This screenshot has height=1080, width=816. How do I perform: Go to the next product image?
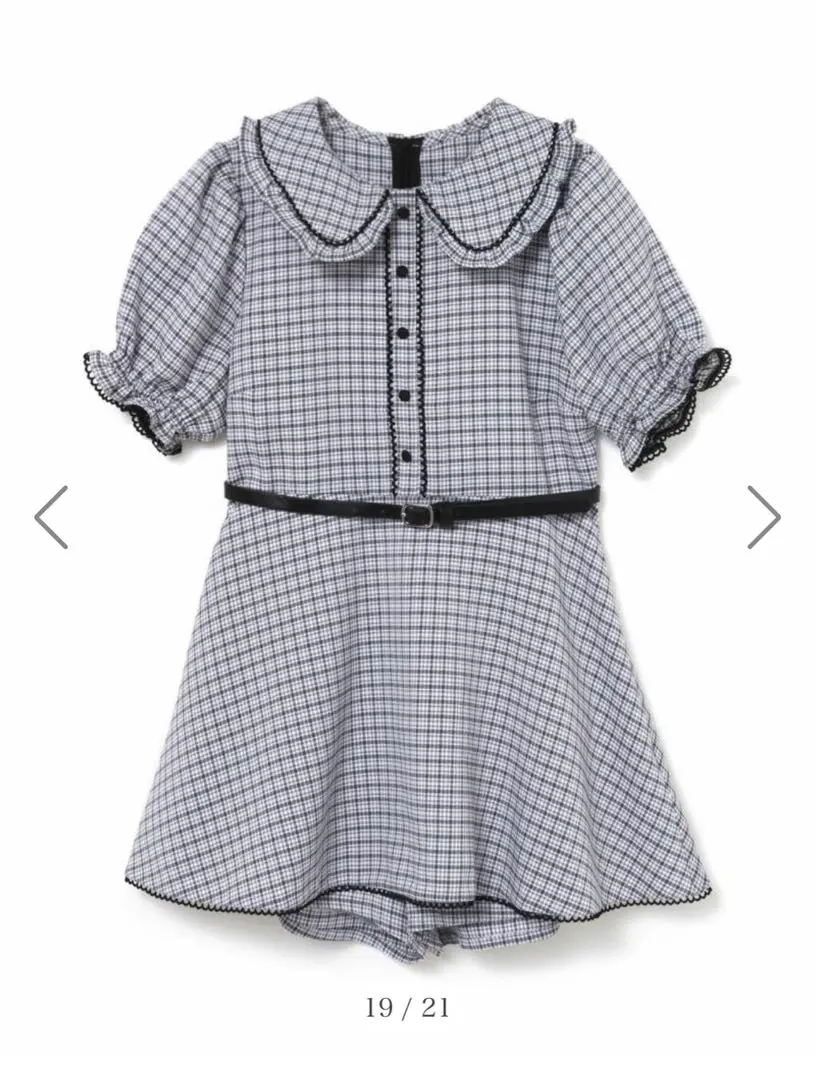pyautogui.click(x=764, y=517)
